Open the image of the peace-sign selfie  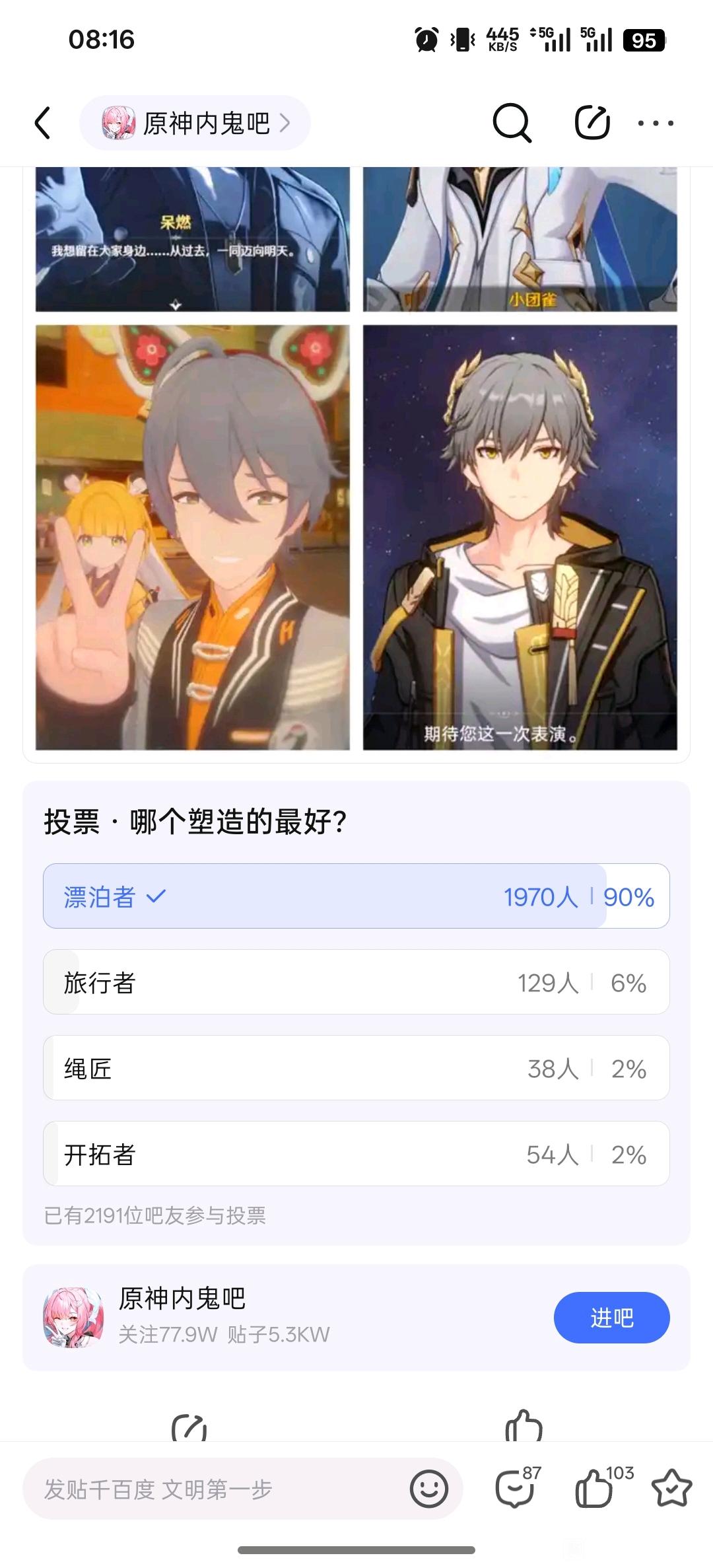click(x=192, y=537)
